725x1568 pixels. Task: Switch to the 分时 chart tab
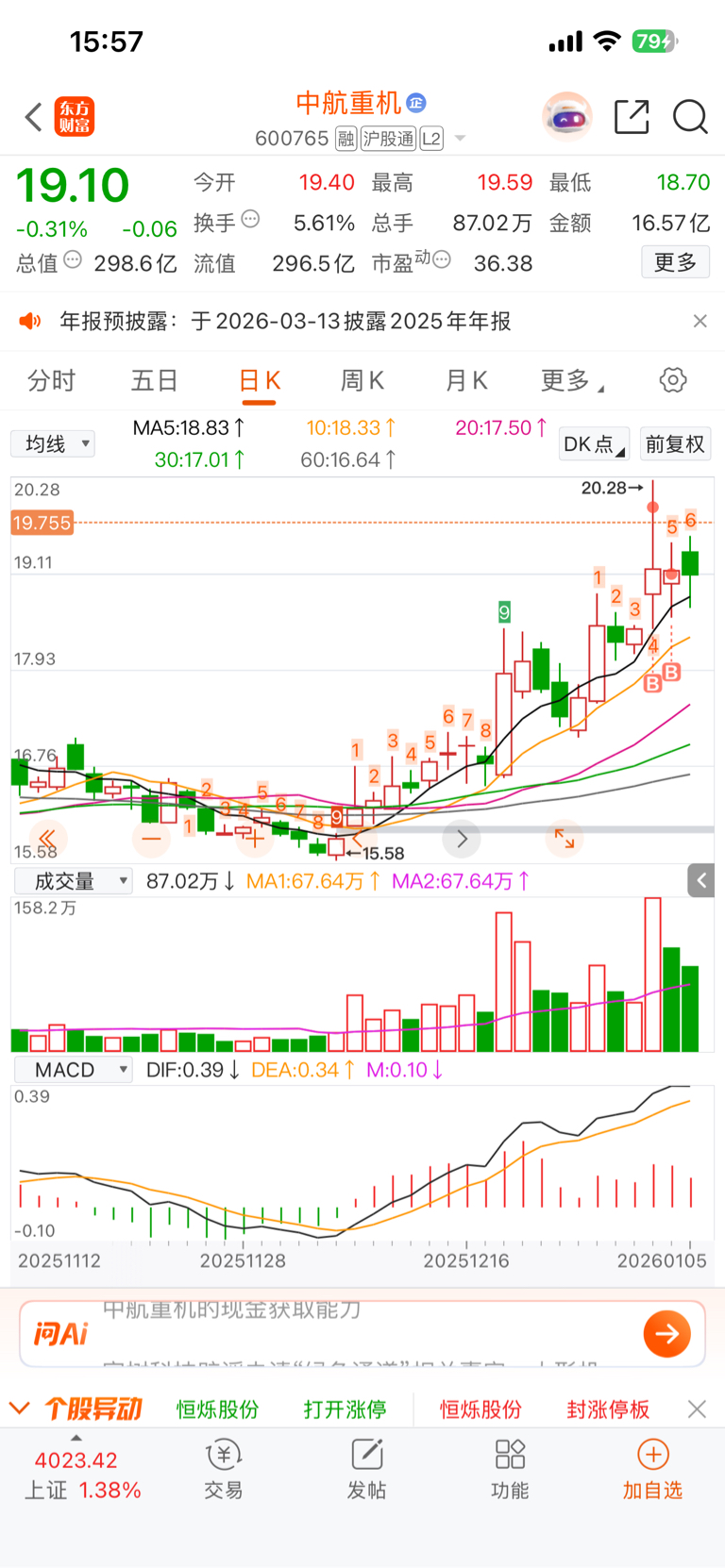coord(51,380)
